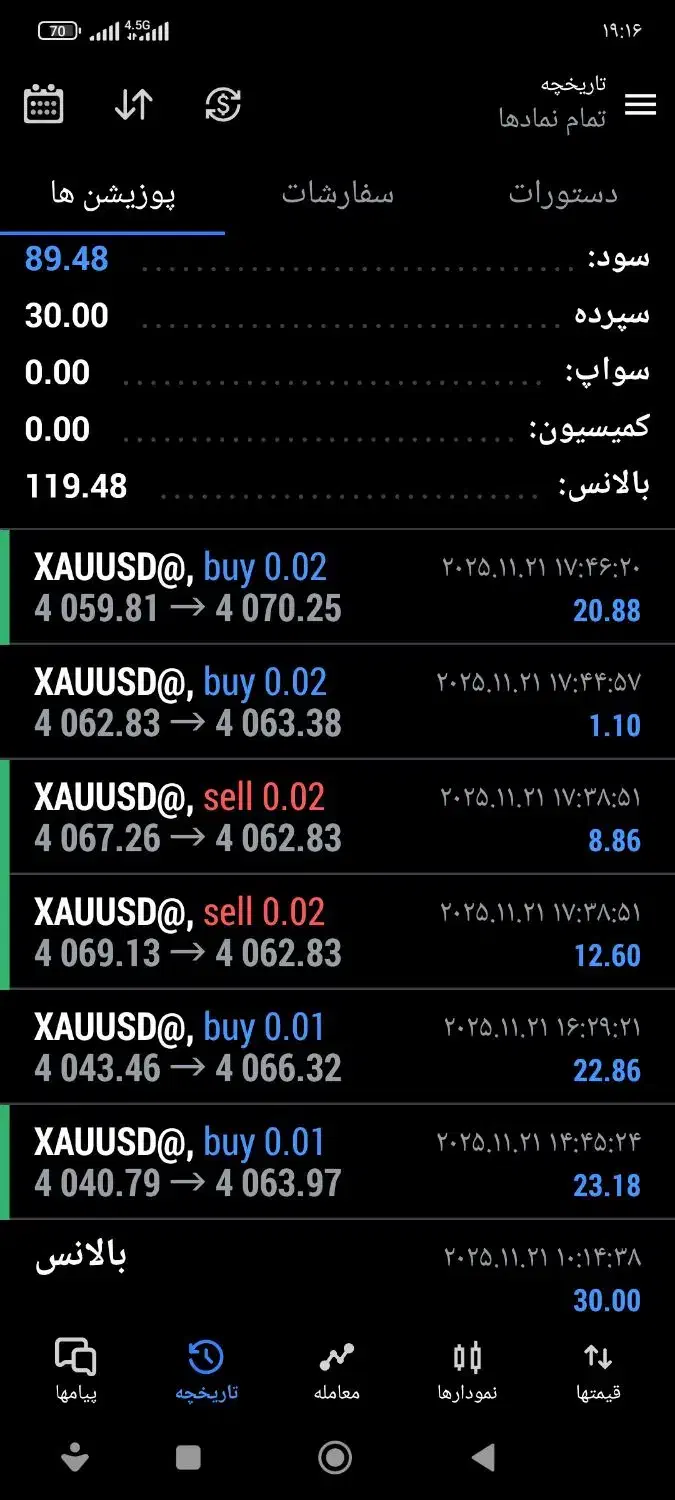Expand the buy position with profit 23.18
This screenshot has height=1500, width=675.
click(337, 1162)
